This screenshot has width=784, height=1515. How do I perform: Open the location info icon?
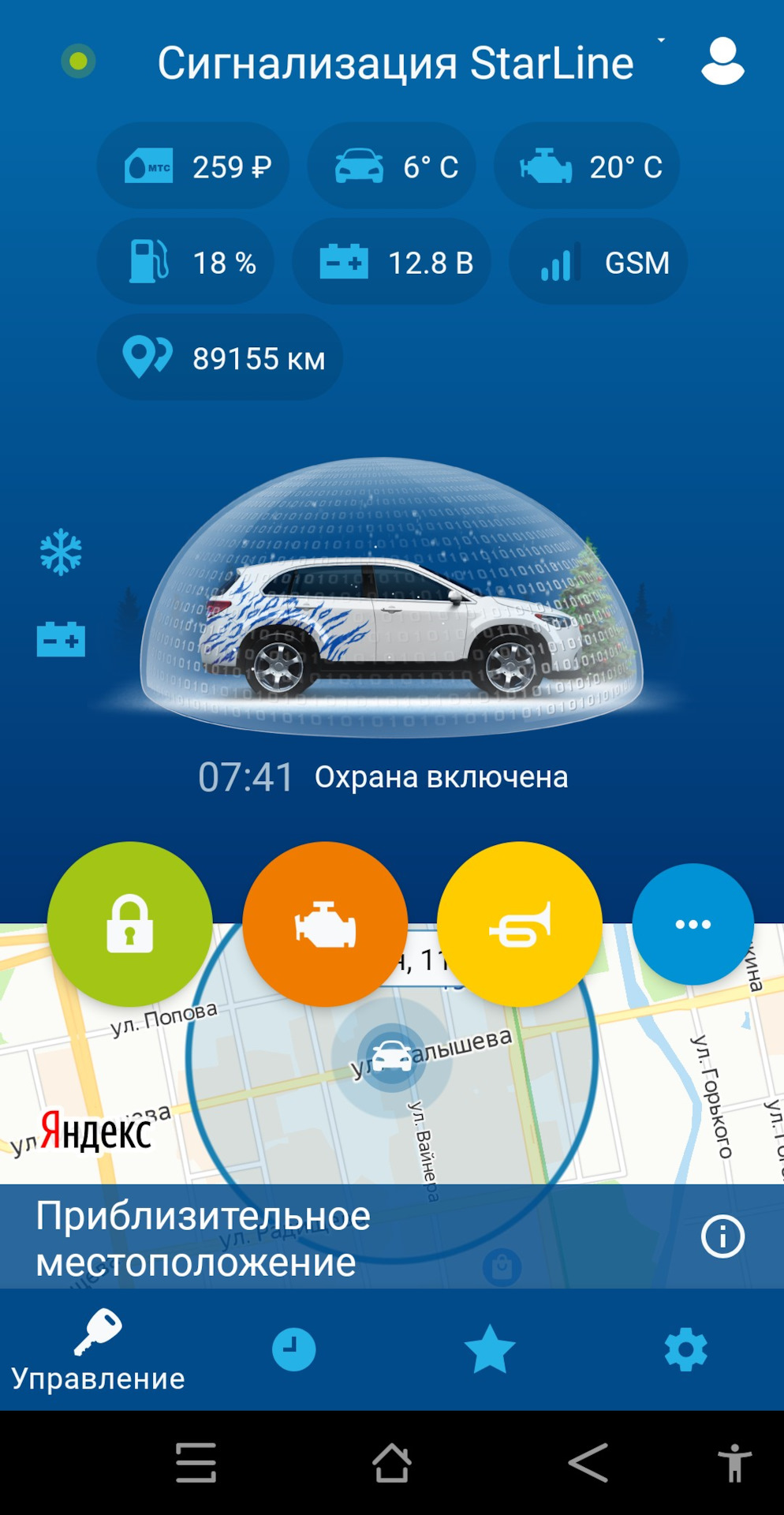(x=722, y=1236)
